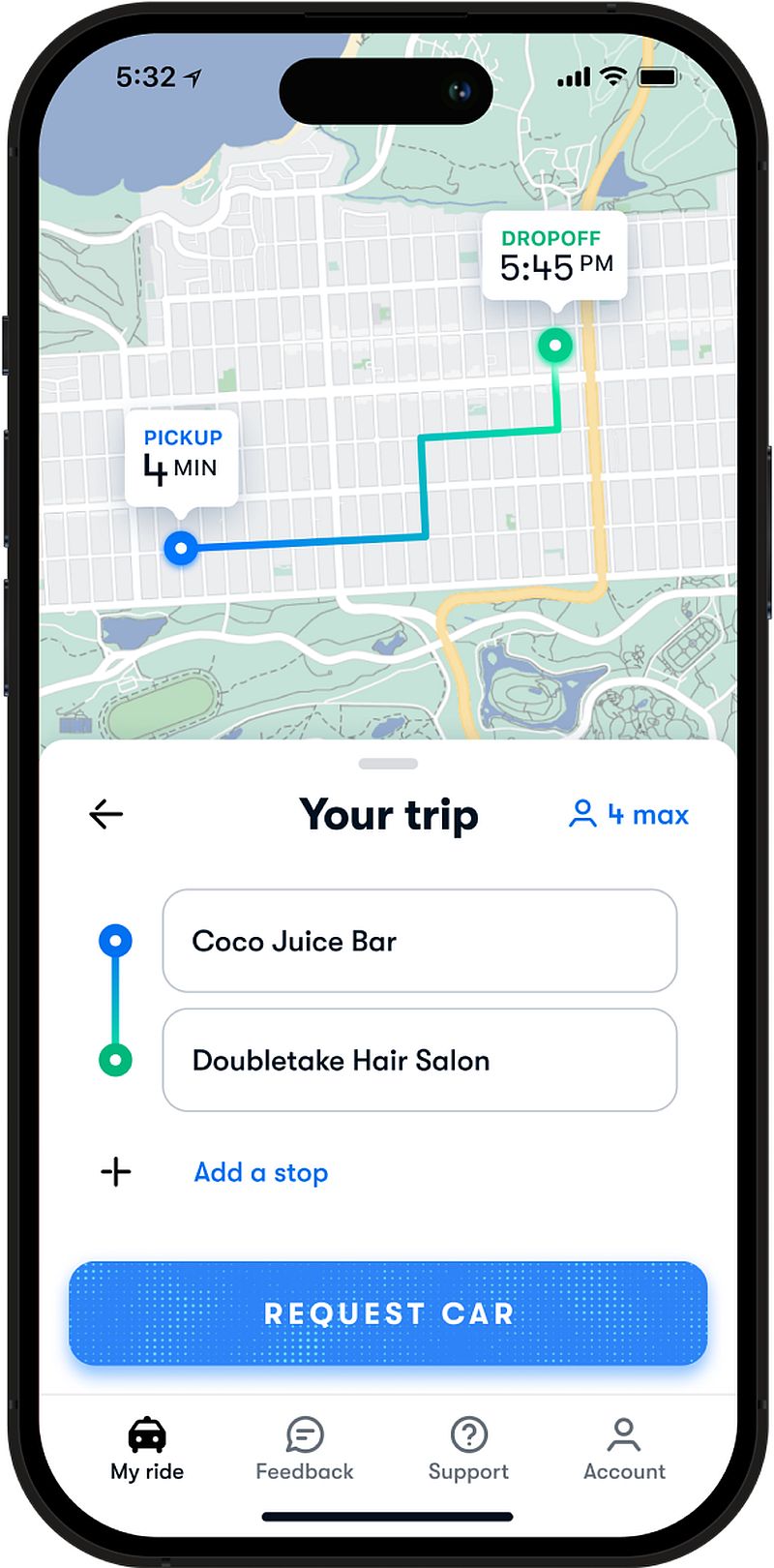This screenshot has width=774, height=1568.
Task: Go back using the arrow beside Your trip
Action: pyautogui.click(x=106, y=814)
